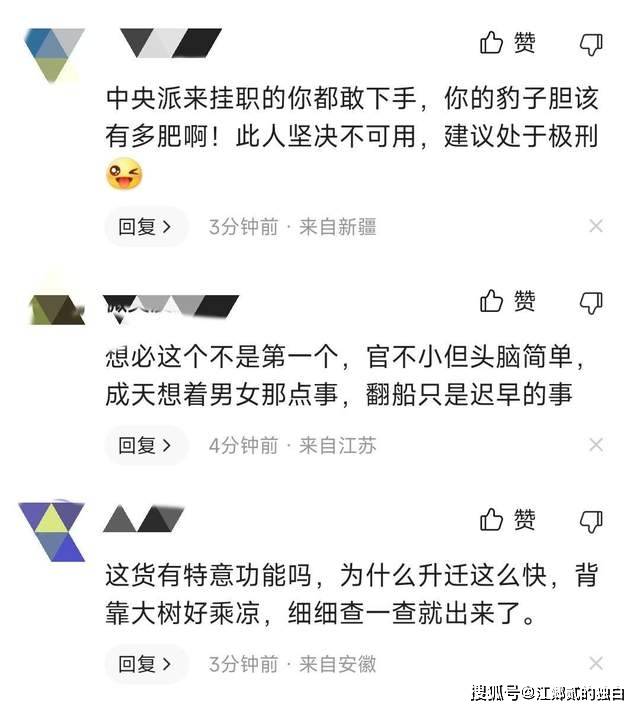Screen dimensions: 640x710
Task: Dismiss the comment from 江苏
Action: 596,445
